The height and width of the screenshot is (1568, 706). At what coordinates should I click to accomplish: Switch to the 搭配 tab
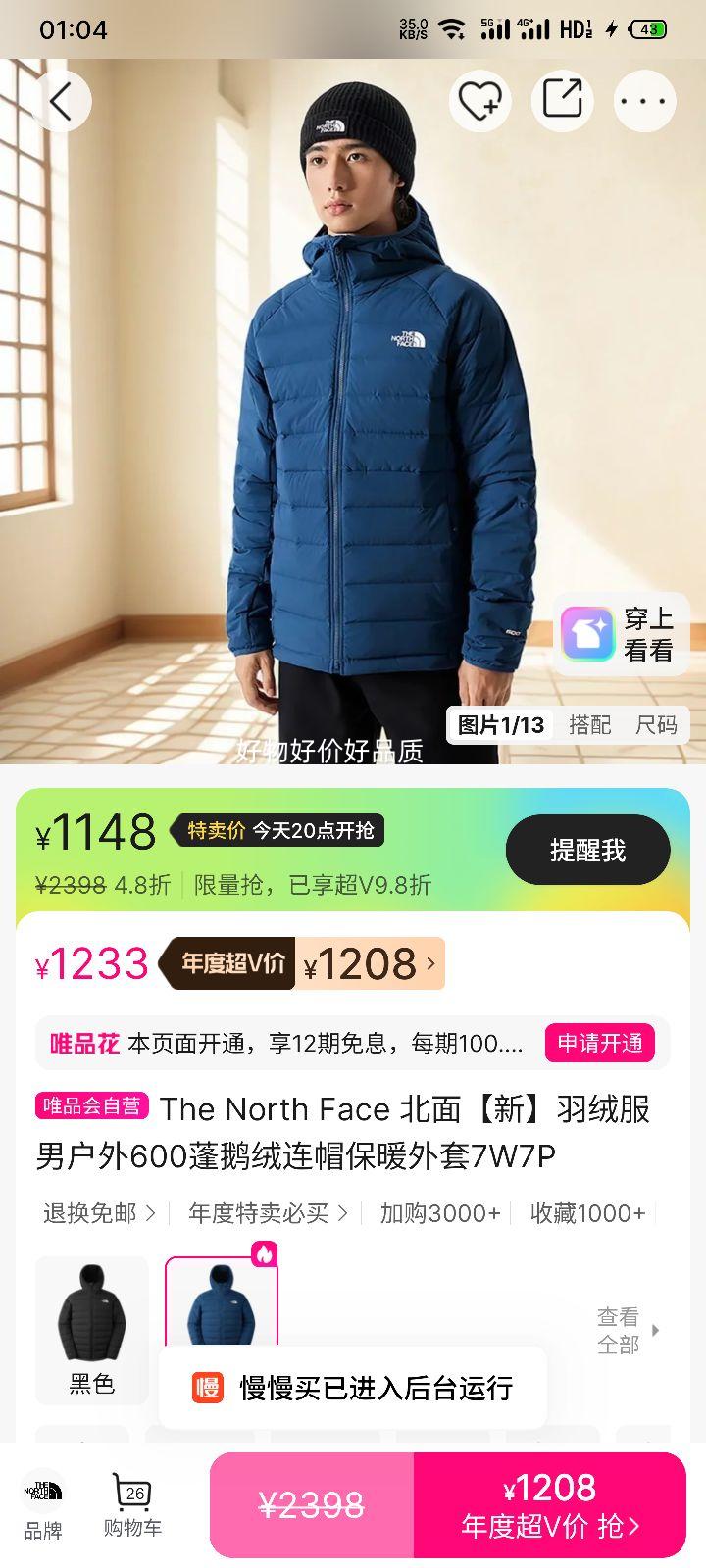(591, 725)
